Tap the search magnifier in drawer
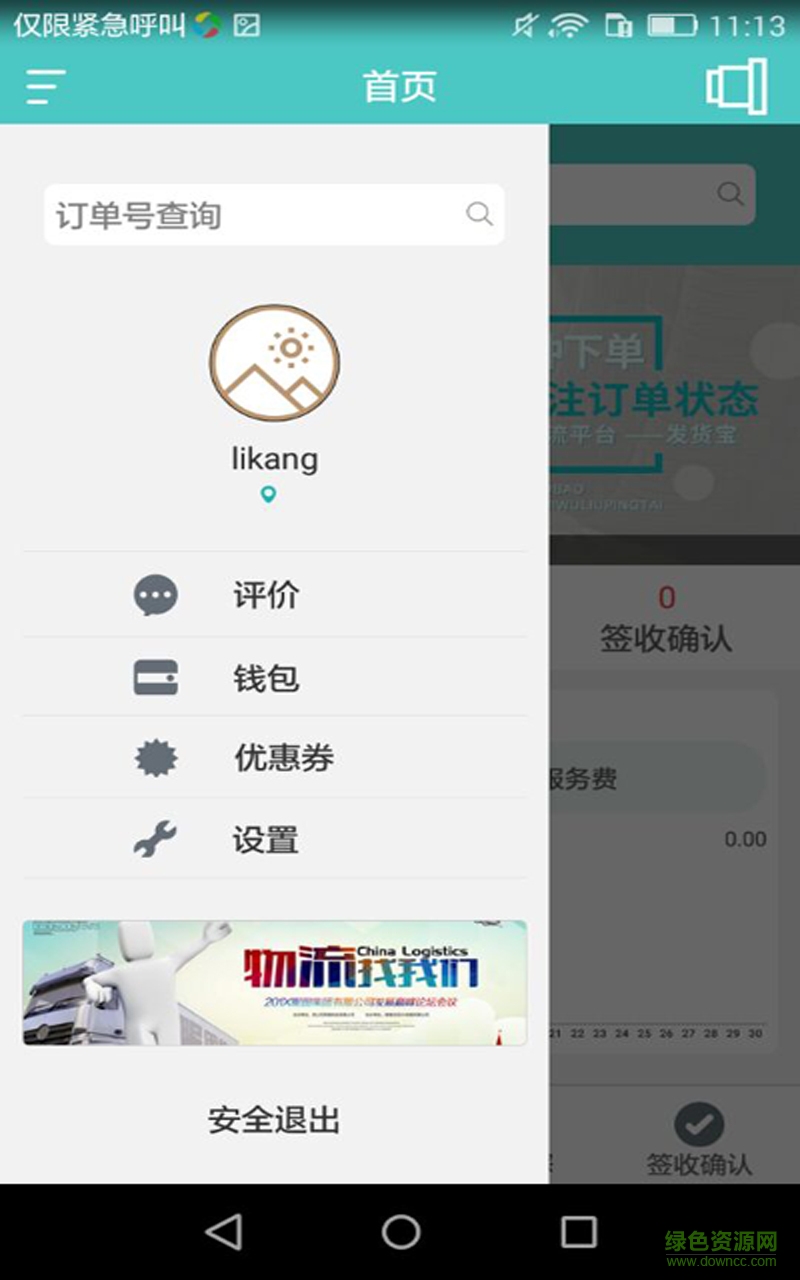This screenshot has width=800, height=1280. [x=480, y=214]
